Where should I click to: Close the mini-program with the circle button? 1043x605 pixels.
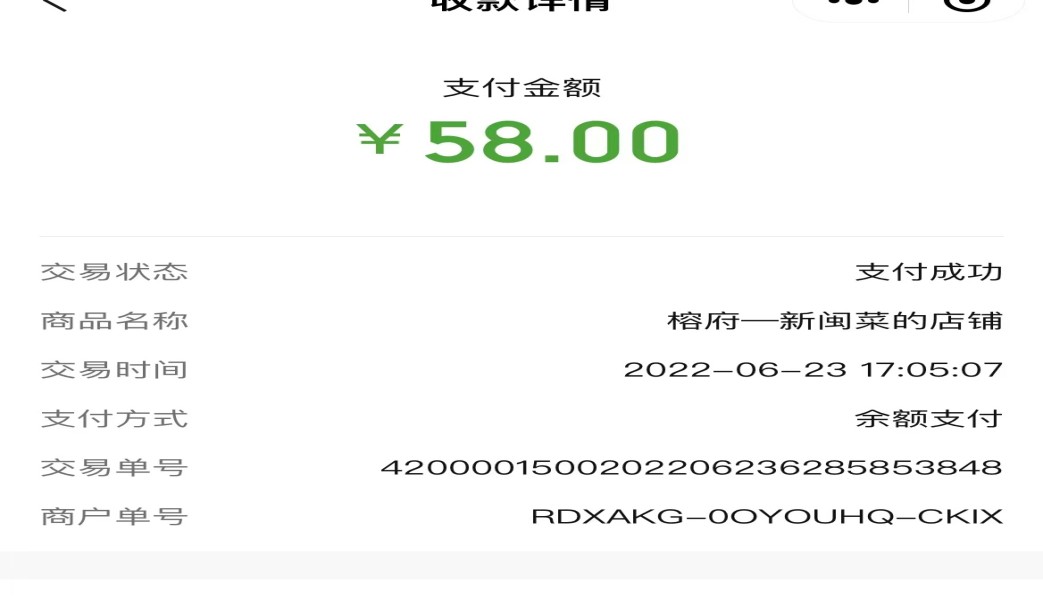pos(966,3)
